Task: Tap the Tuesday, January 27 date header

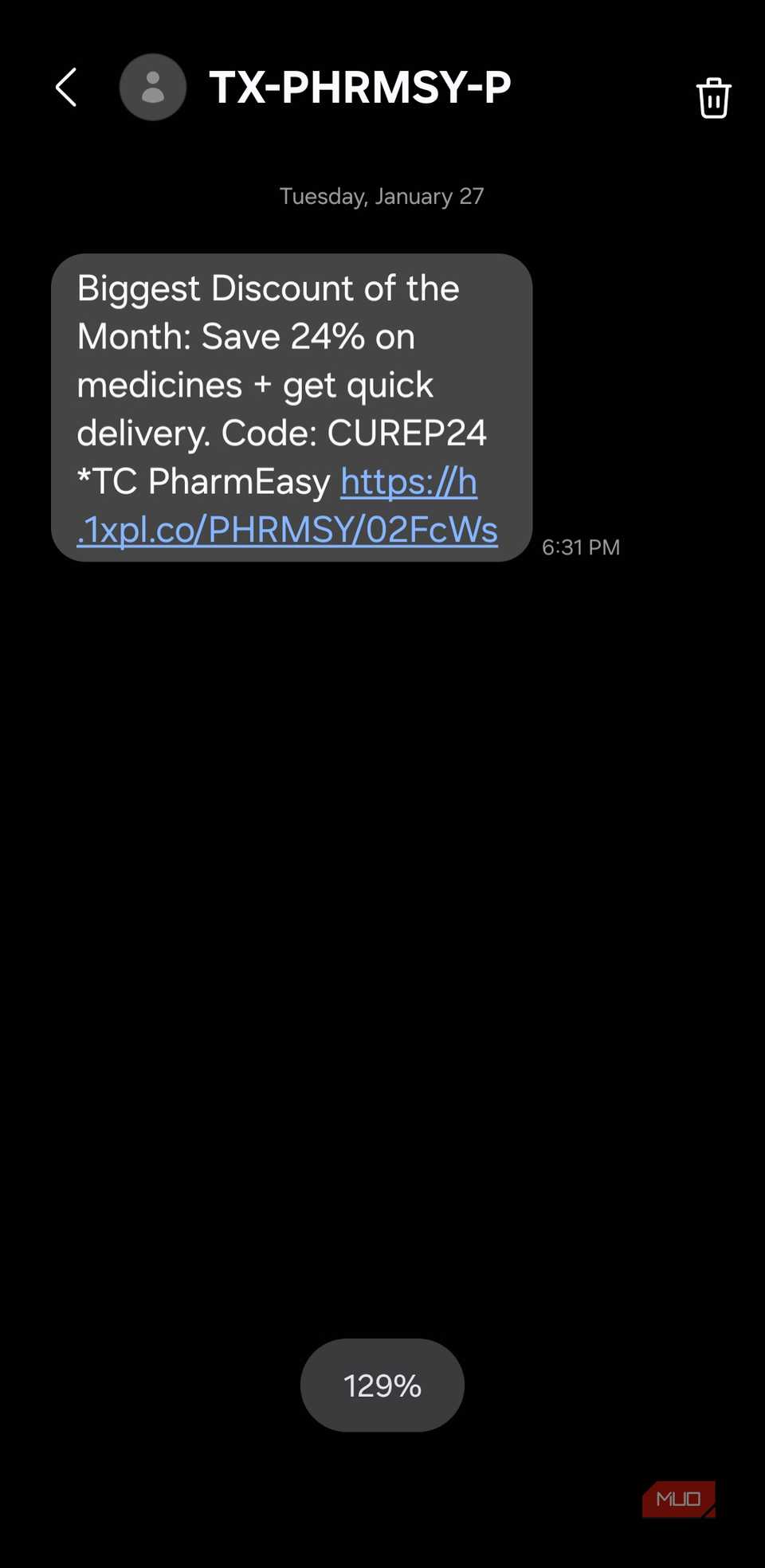Action: [382, 196]
